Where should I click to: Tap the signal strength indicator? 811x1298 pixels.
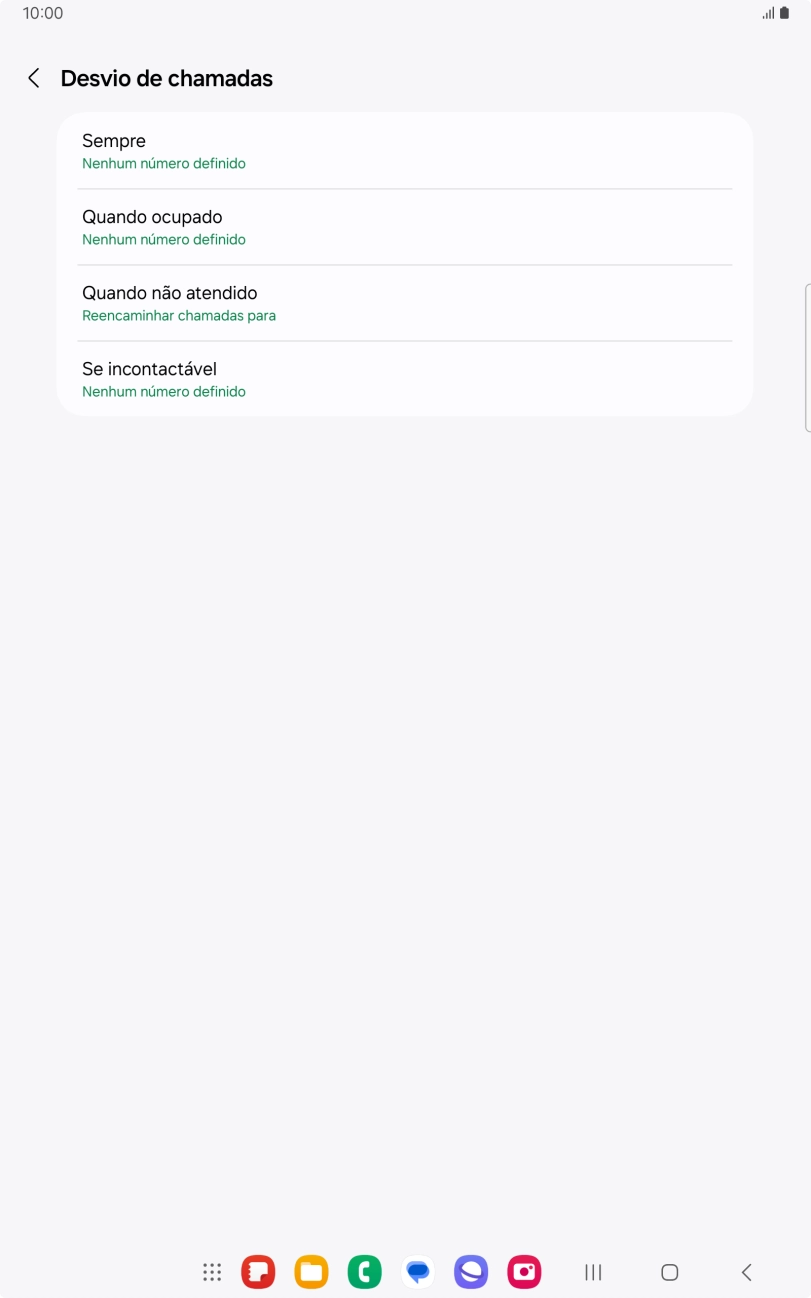point(768,13)
